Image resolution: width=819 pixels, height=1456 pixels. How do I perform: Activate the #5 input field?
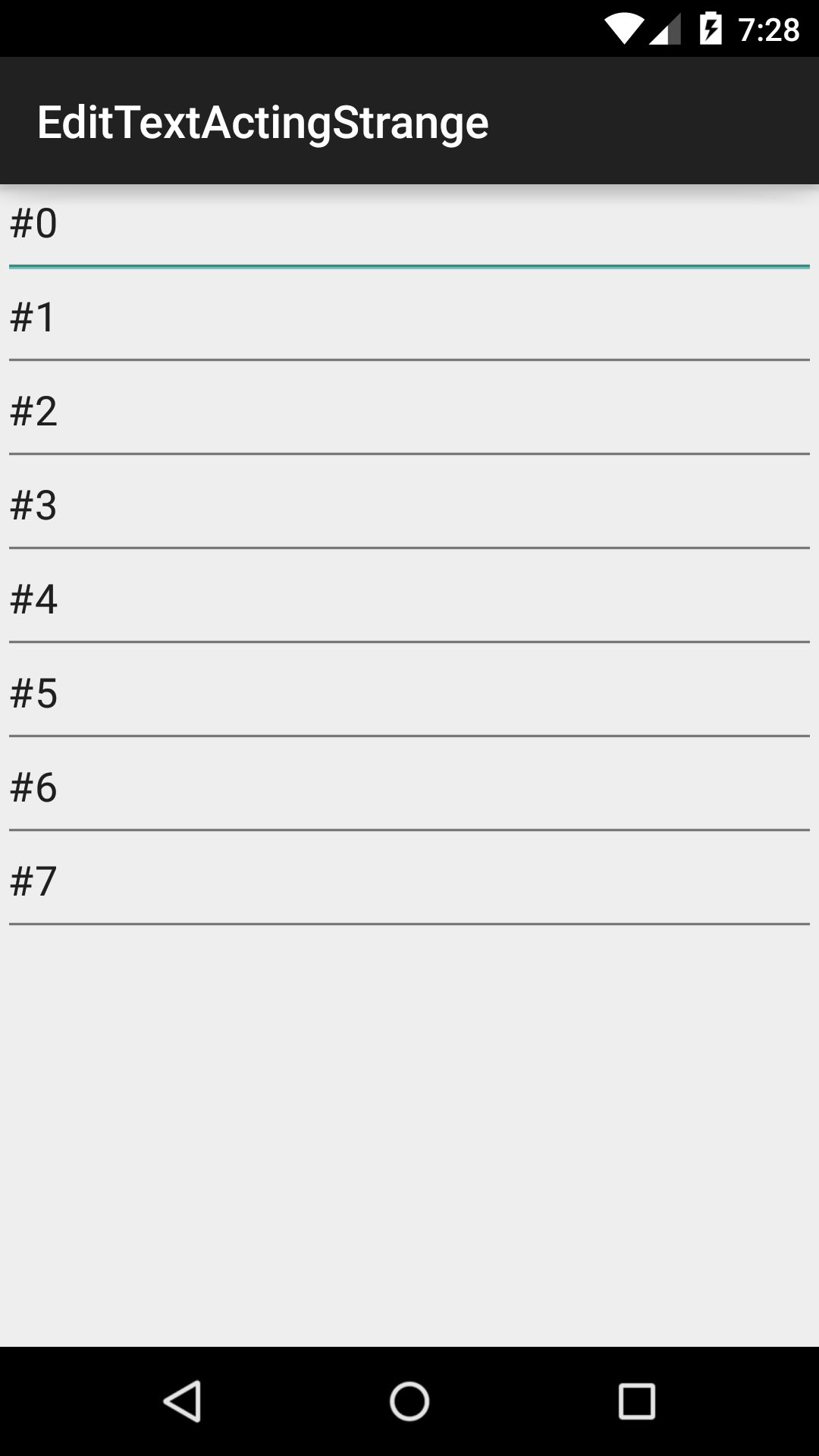coord(409,695)
